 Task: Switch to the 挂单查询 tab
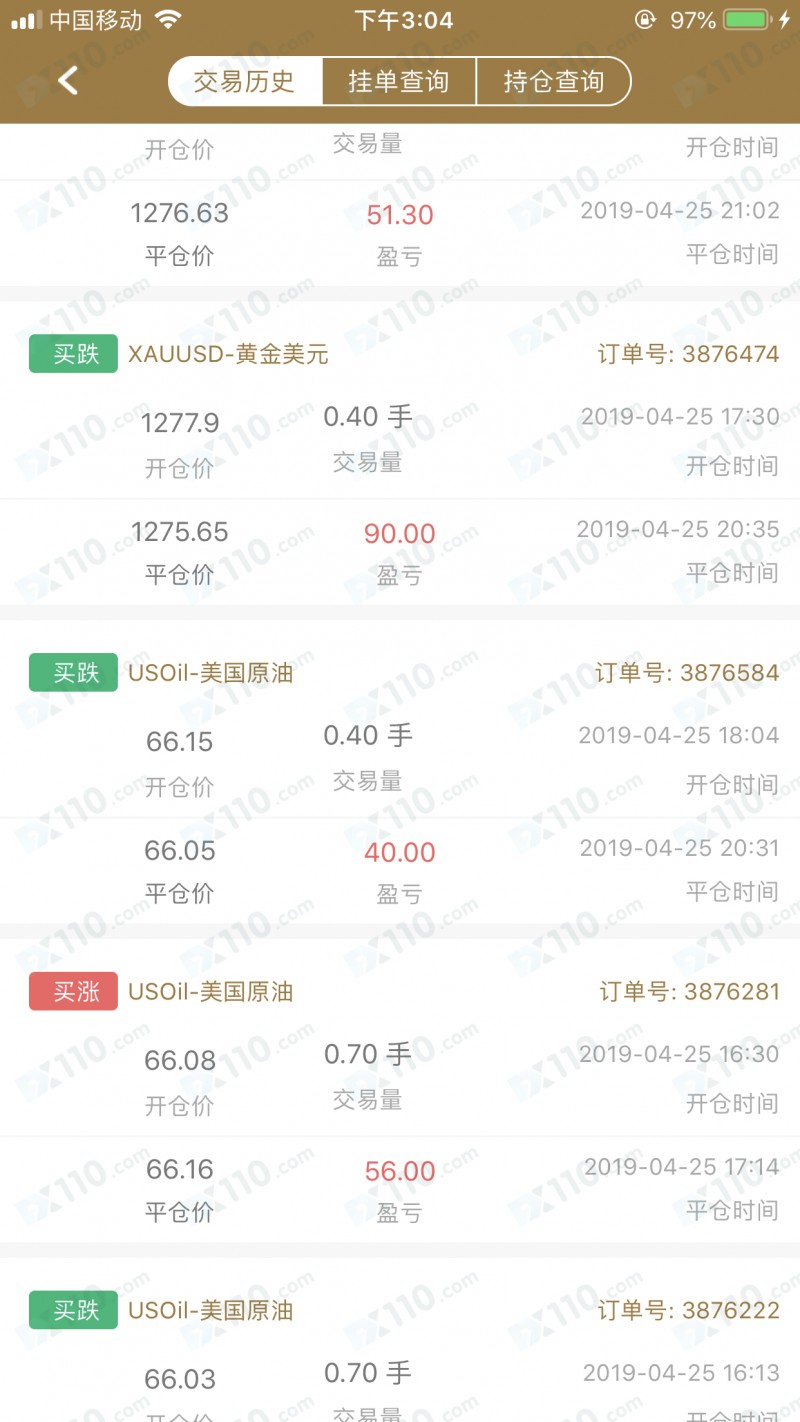398,81
